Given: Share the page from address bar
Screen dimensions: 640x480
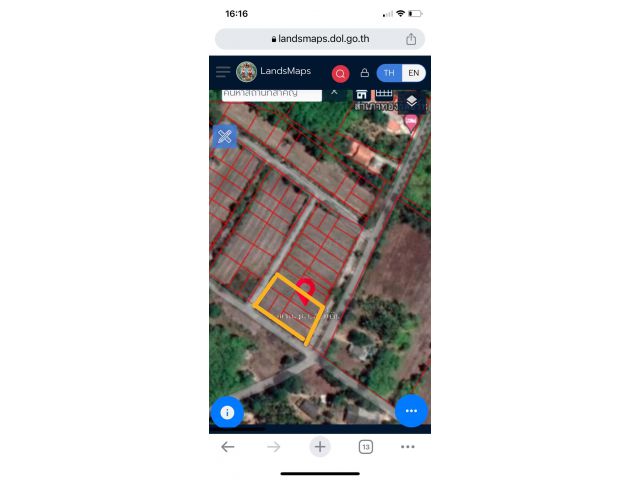Looking at the screenshot, I should point(411,39).
